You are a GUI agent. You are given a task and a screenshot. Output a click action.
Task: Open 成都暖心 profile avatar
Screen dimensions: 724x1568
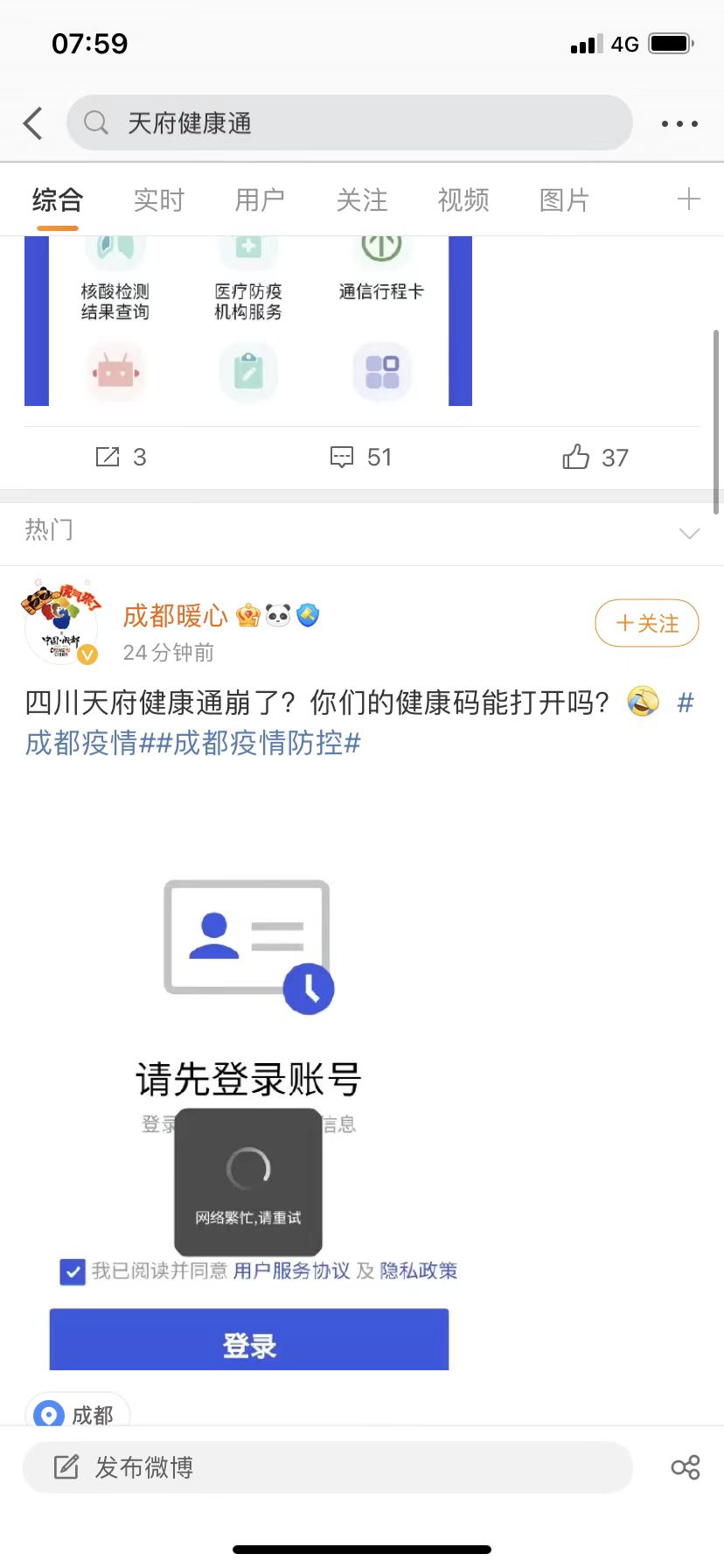pos(61,622)
